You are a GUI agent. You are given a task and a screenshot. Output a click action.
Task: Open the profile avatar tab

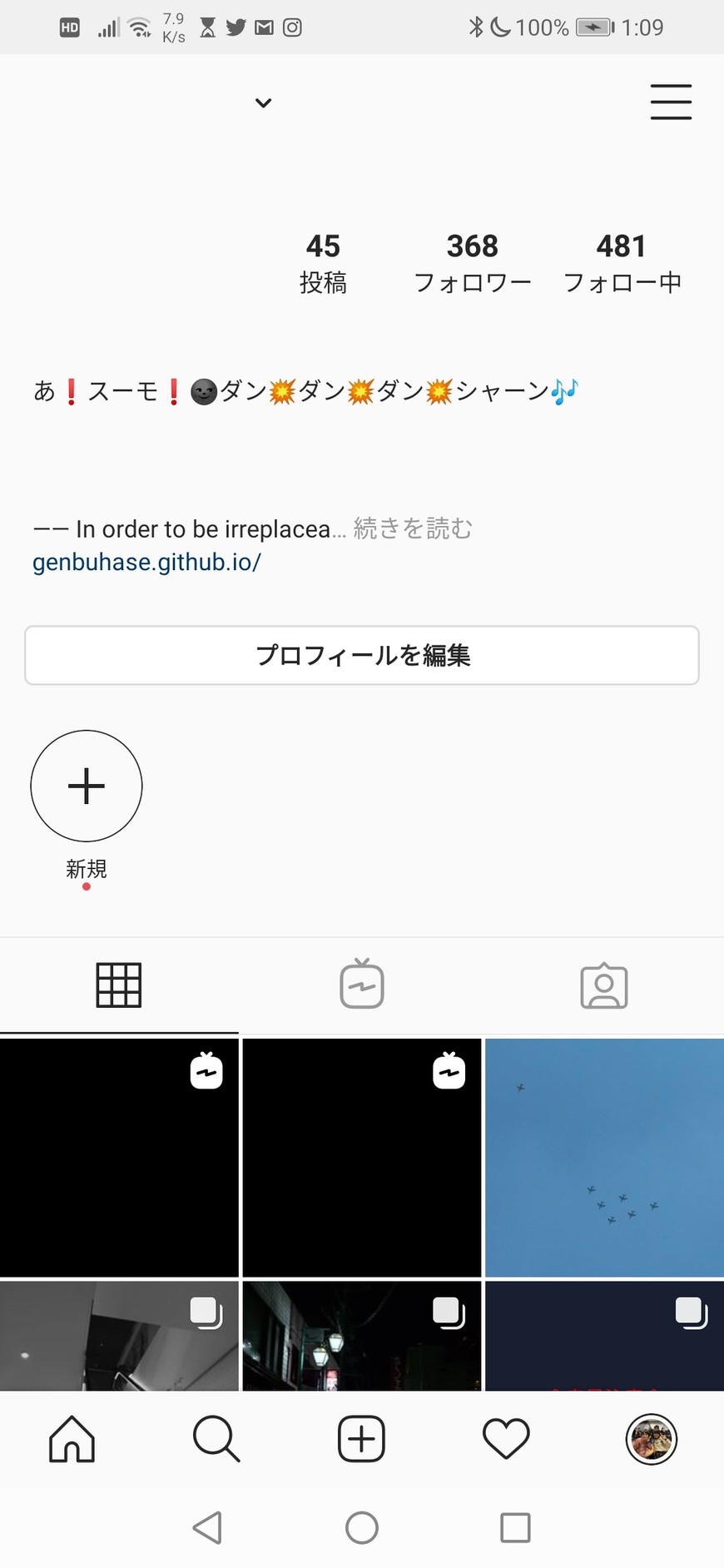(651, 1439)
